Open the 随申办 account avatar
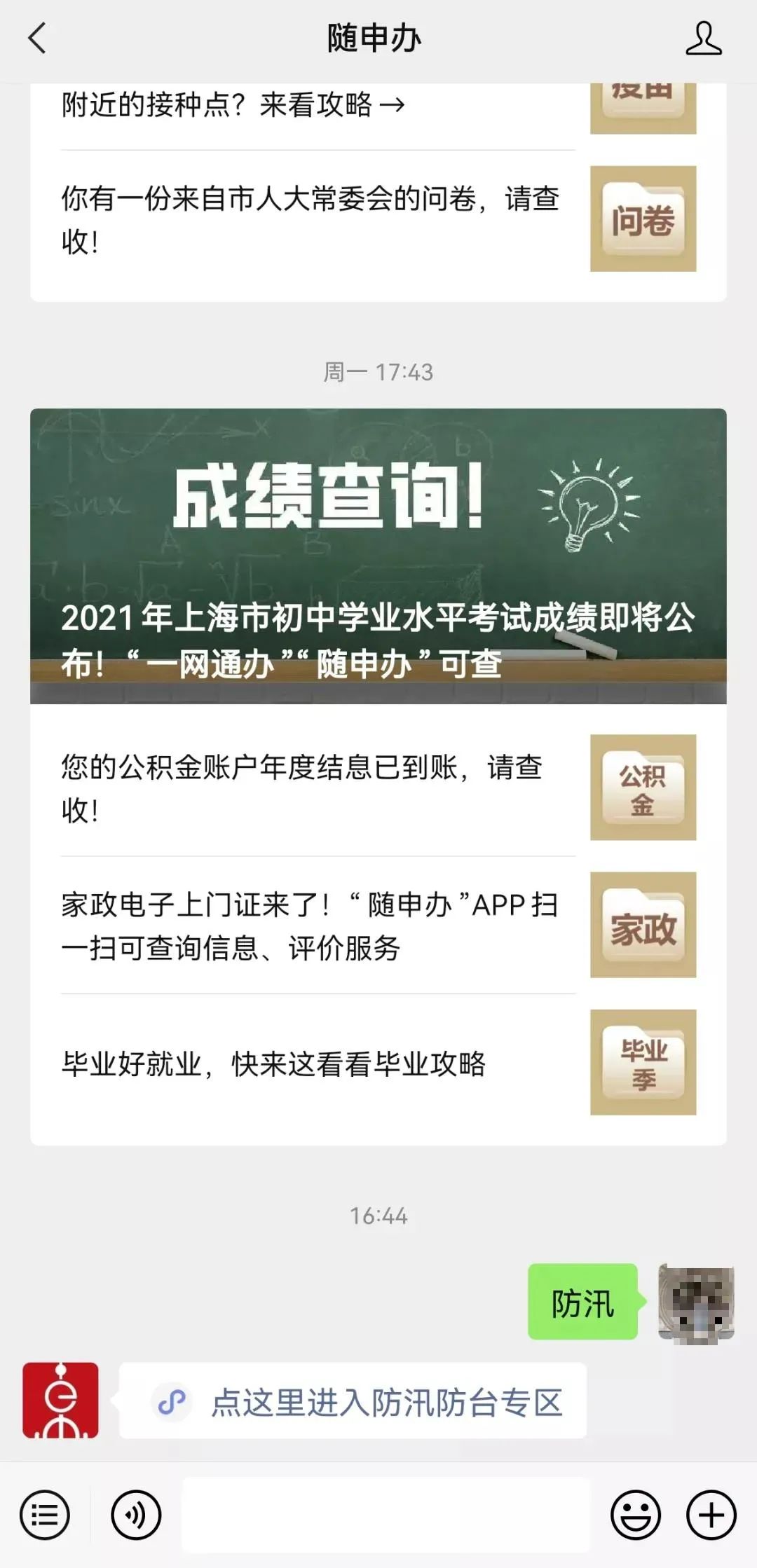Image resolution: width=757 pixels, height=1568 pixels. (x=61, y=1400)
